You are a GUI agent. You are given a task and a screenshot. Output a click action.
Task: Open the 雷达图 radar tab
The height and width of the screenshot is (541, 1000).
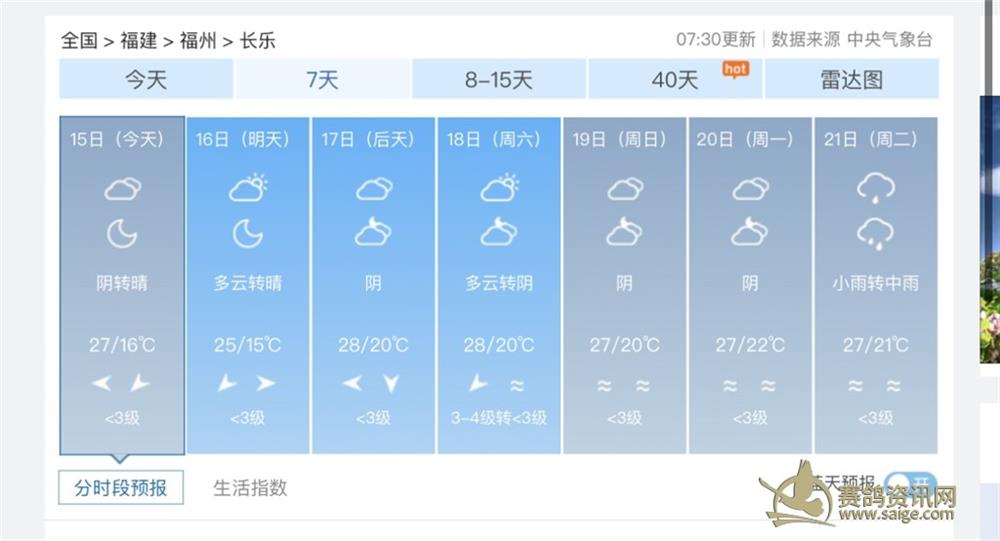pos(851,80)
